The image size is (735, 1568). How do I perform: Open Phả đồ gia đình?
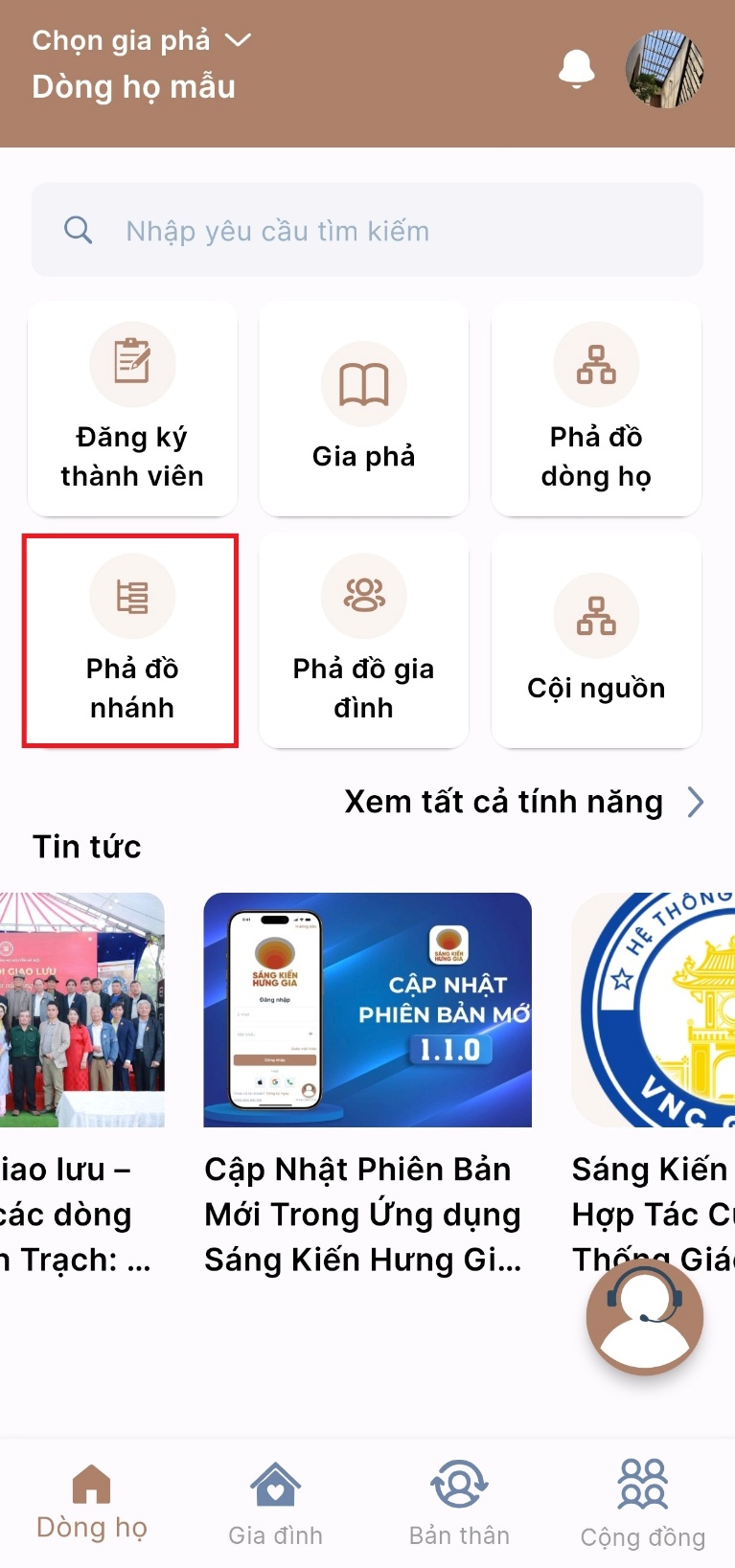[x=363, y=641]
